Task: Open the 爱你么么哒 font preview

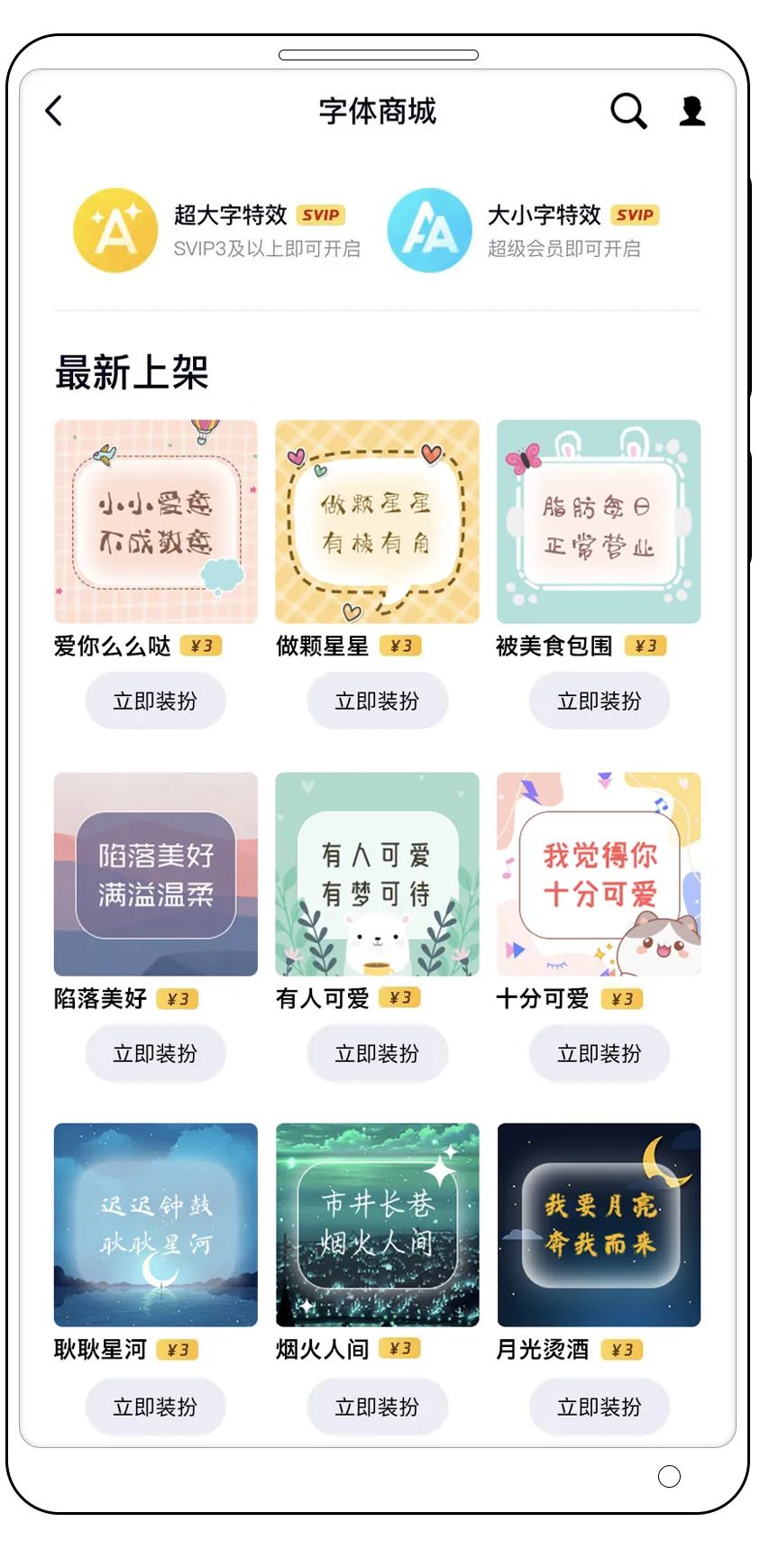Action: click(x=156, y=521)
